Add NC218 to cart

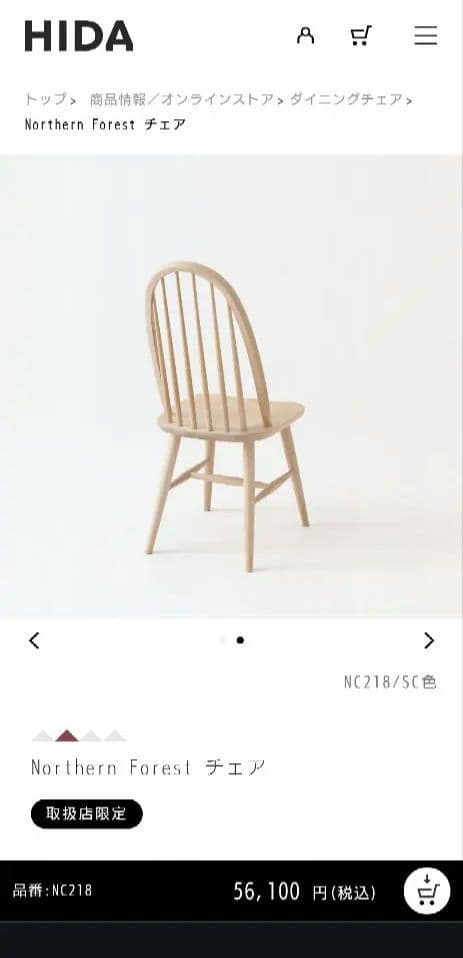pos(427,891)
